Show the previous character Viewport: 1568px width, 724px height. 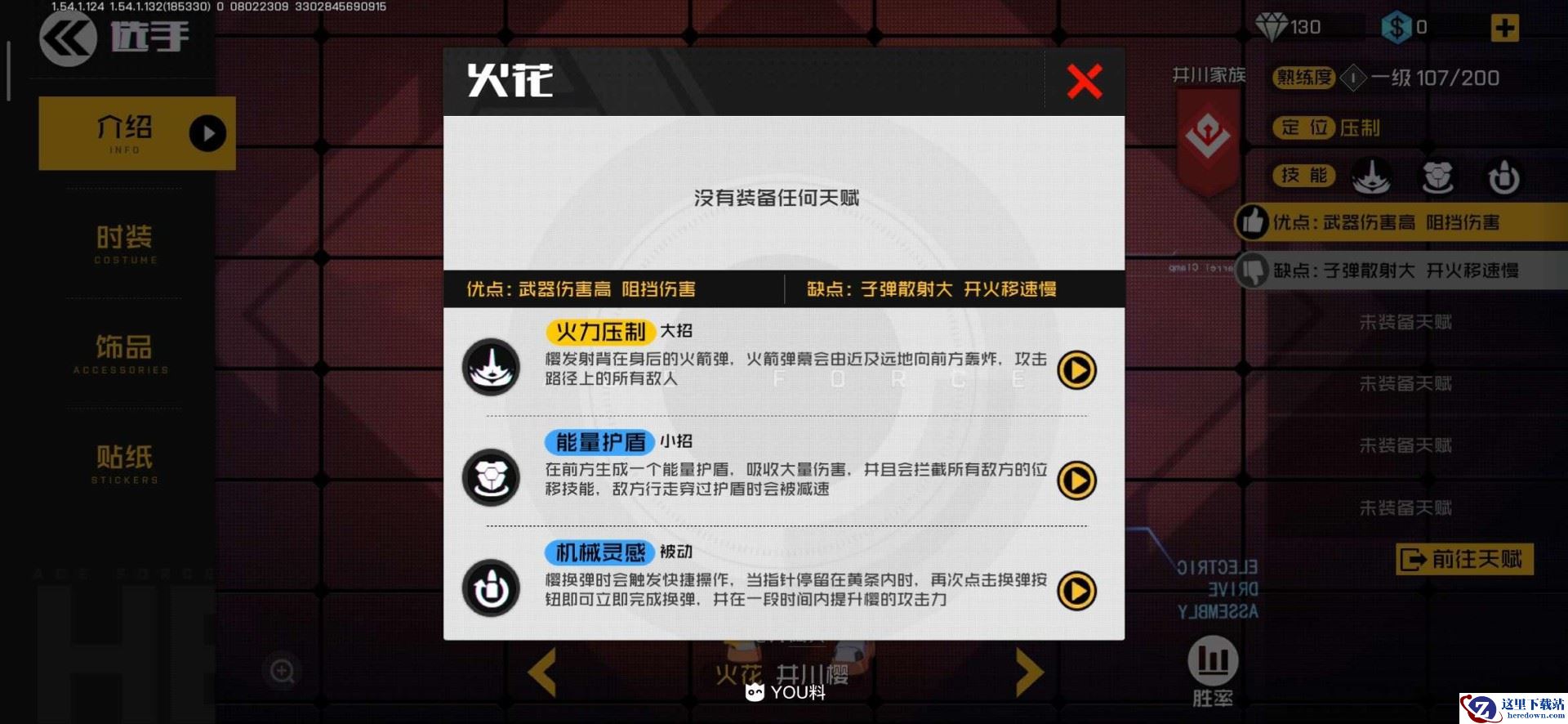[x=542, y=672]
